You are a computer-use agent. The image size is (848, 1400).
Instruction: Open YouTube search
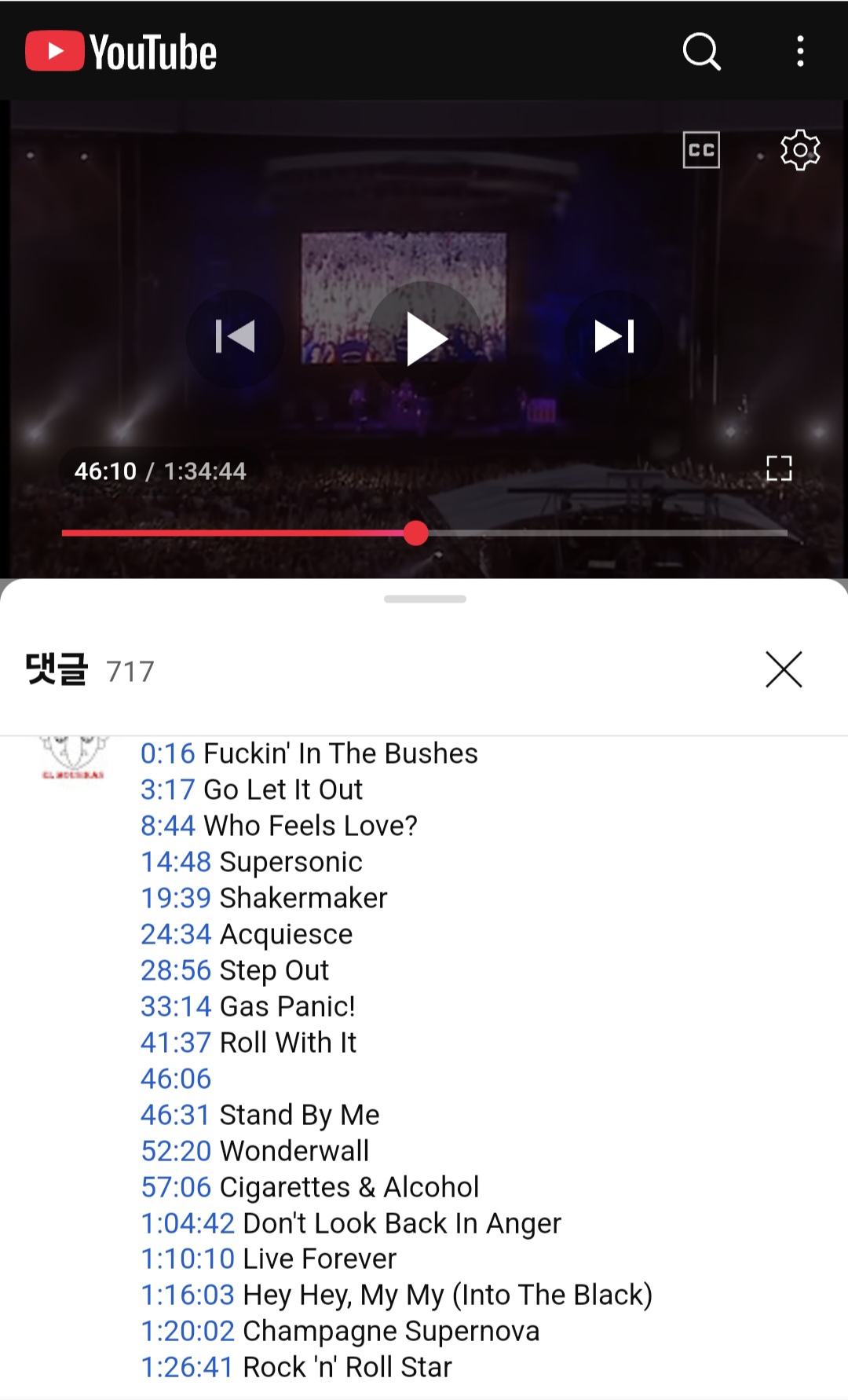(x=701, y=52)
